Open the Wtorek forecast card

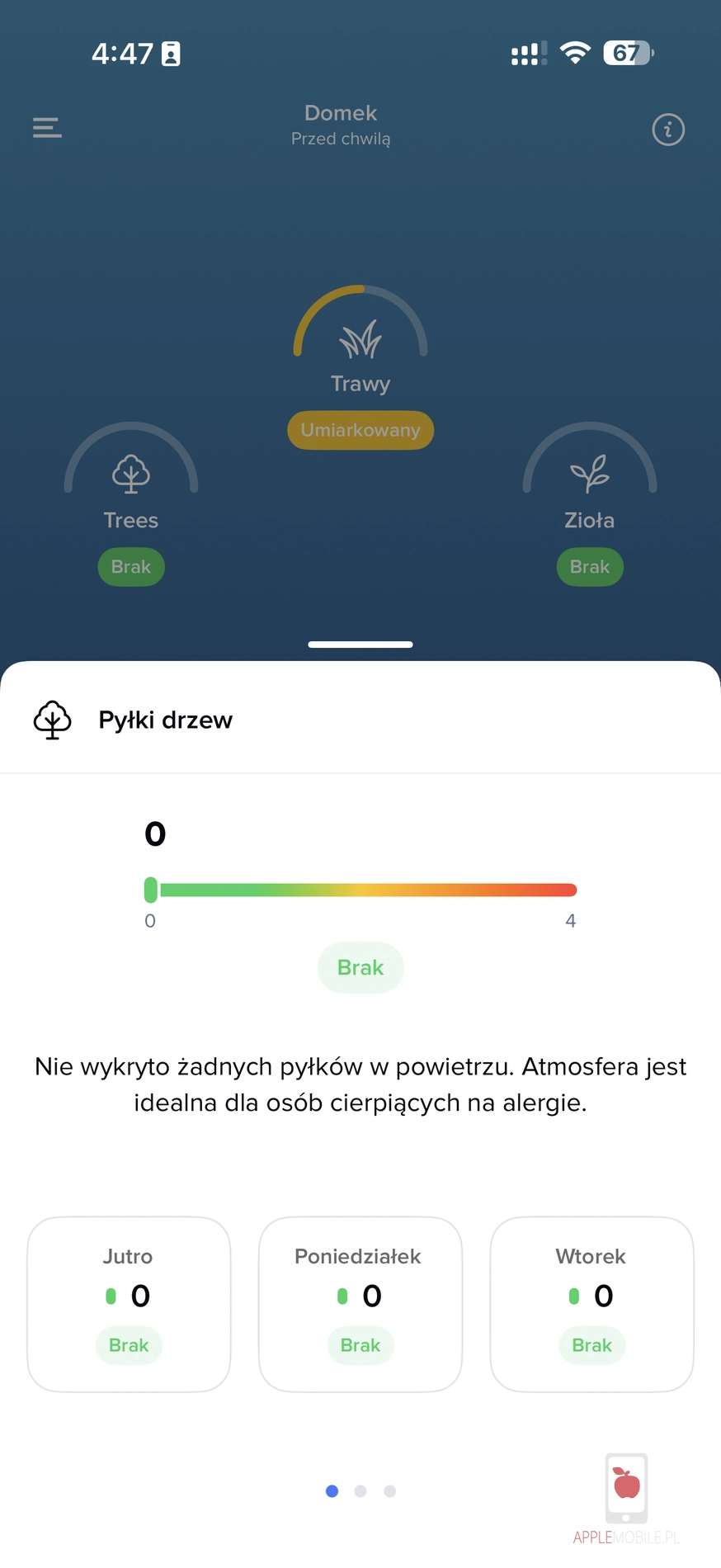(591, 1304)
